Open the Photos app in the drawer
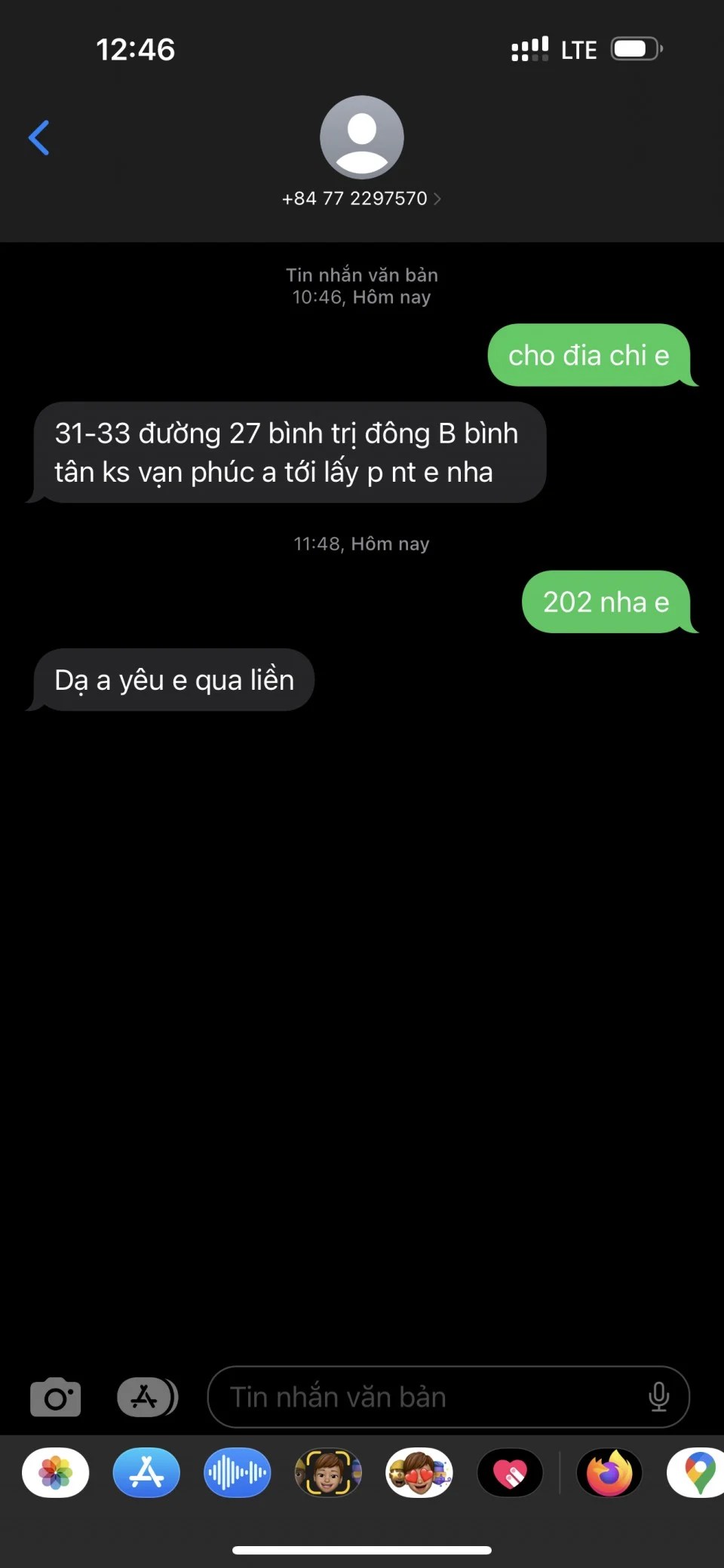The height and width of the screenshot is (1568, 724). click(x=56, y=1472)
